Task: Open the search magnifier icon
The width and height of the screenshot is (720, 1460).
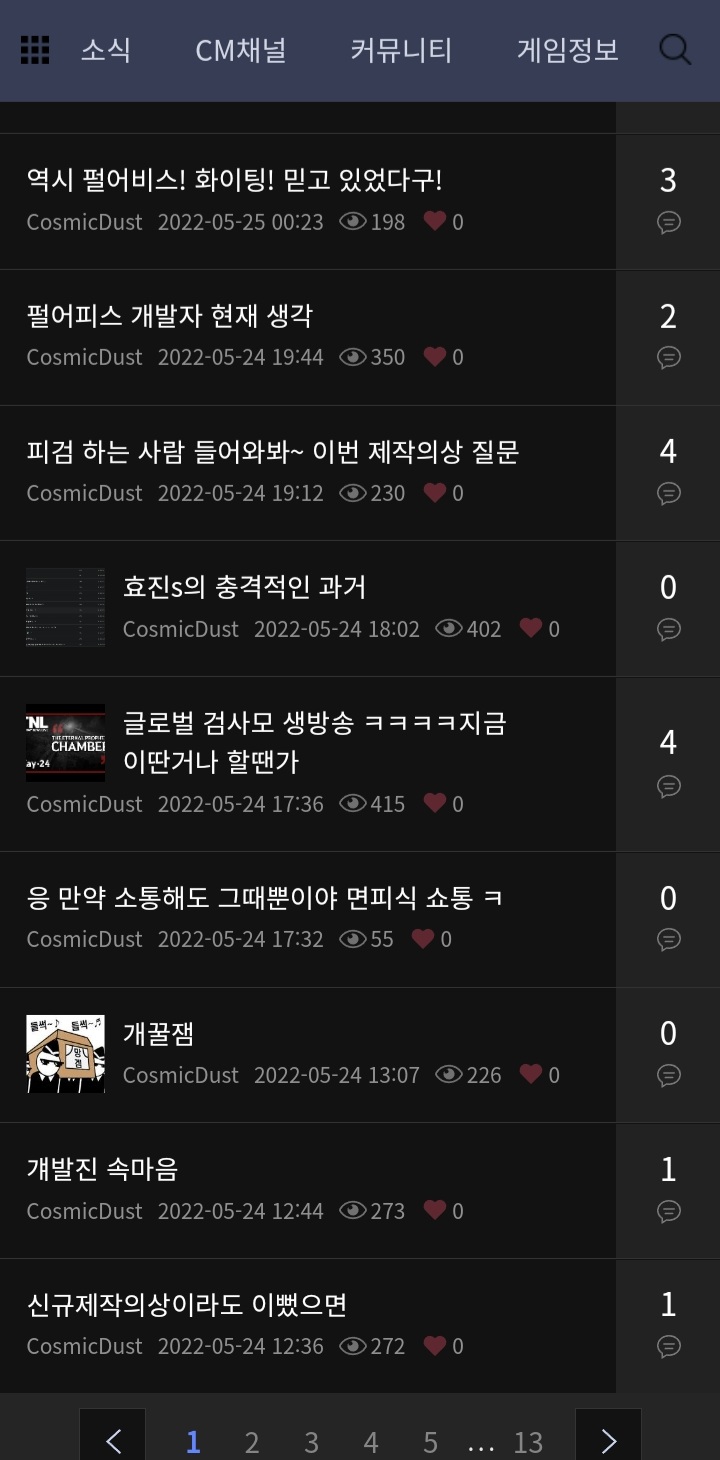Action: click(x=675, y=50)
